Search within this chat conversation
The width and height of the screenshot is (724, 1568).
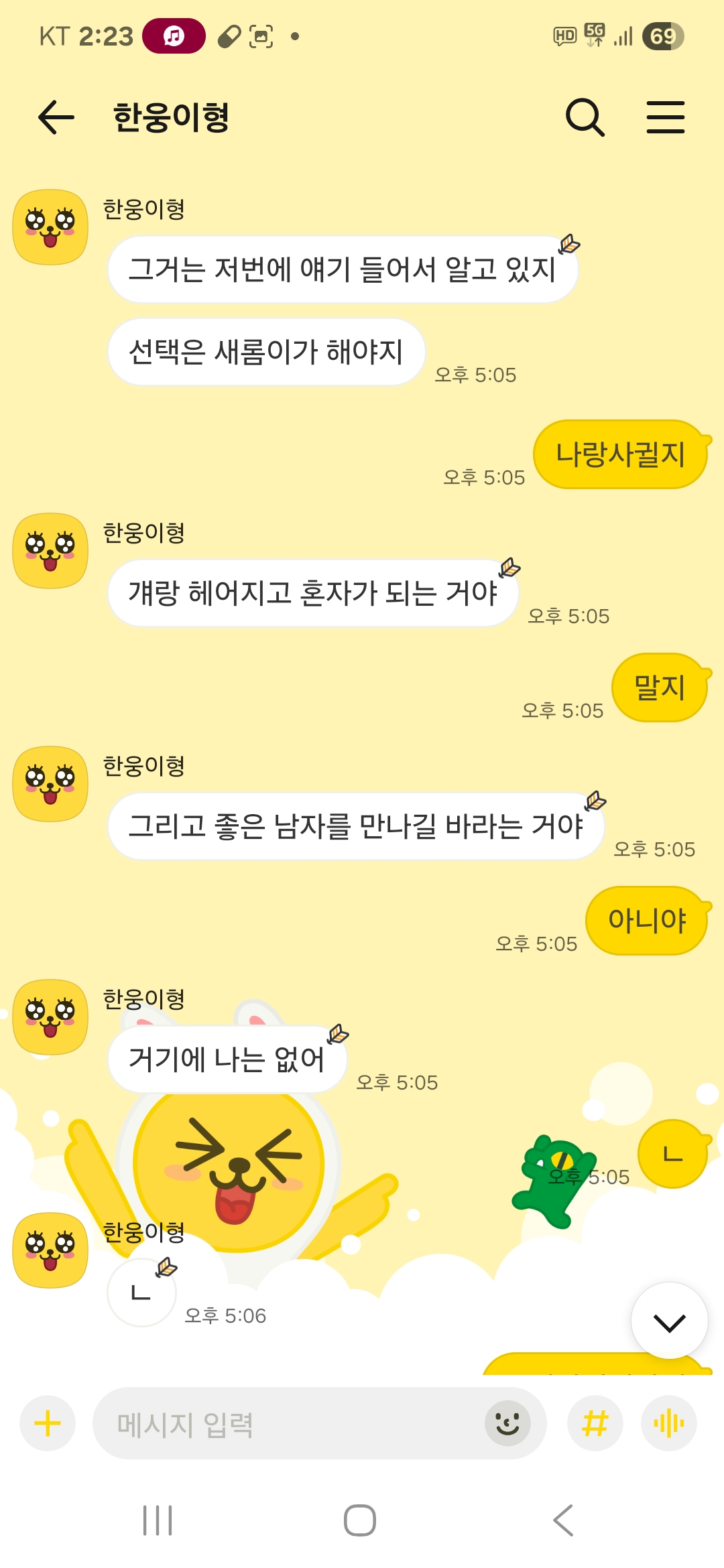coord(585,117)
